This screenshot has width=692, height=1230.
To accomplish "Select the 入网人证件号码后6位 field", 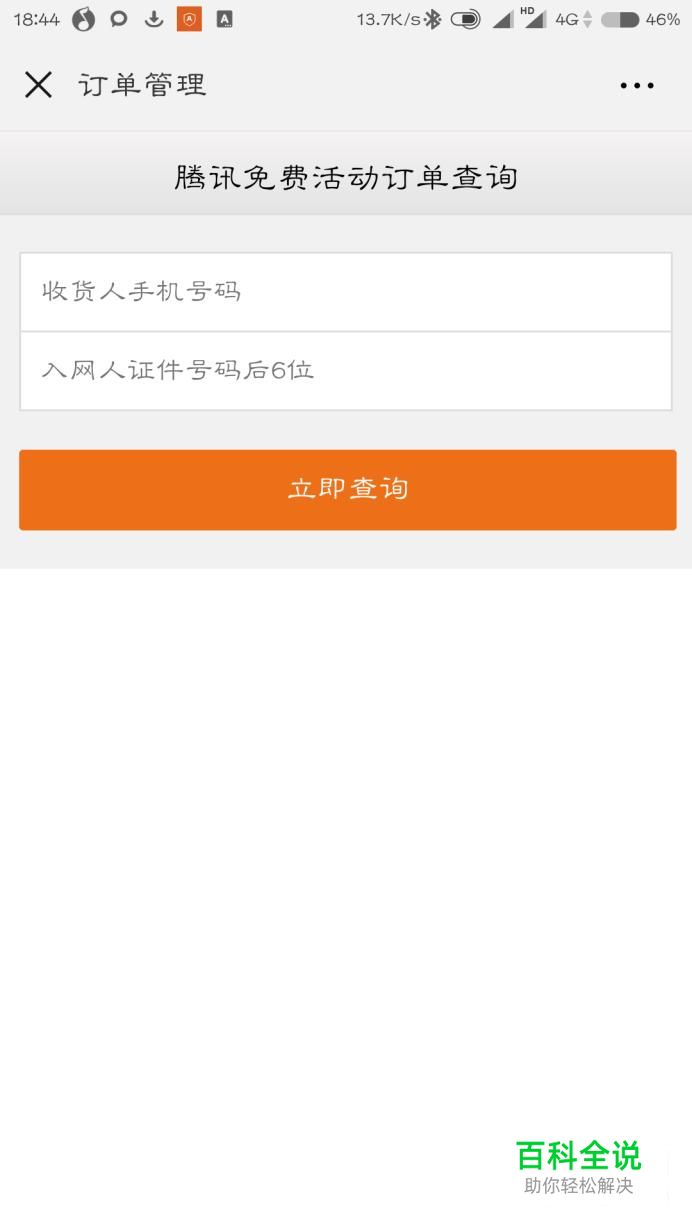I will (346, 371).
